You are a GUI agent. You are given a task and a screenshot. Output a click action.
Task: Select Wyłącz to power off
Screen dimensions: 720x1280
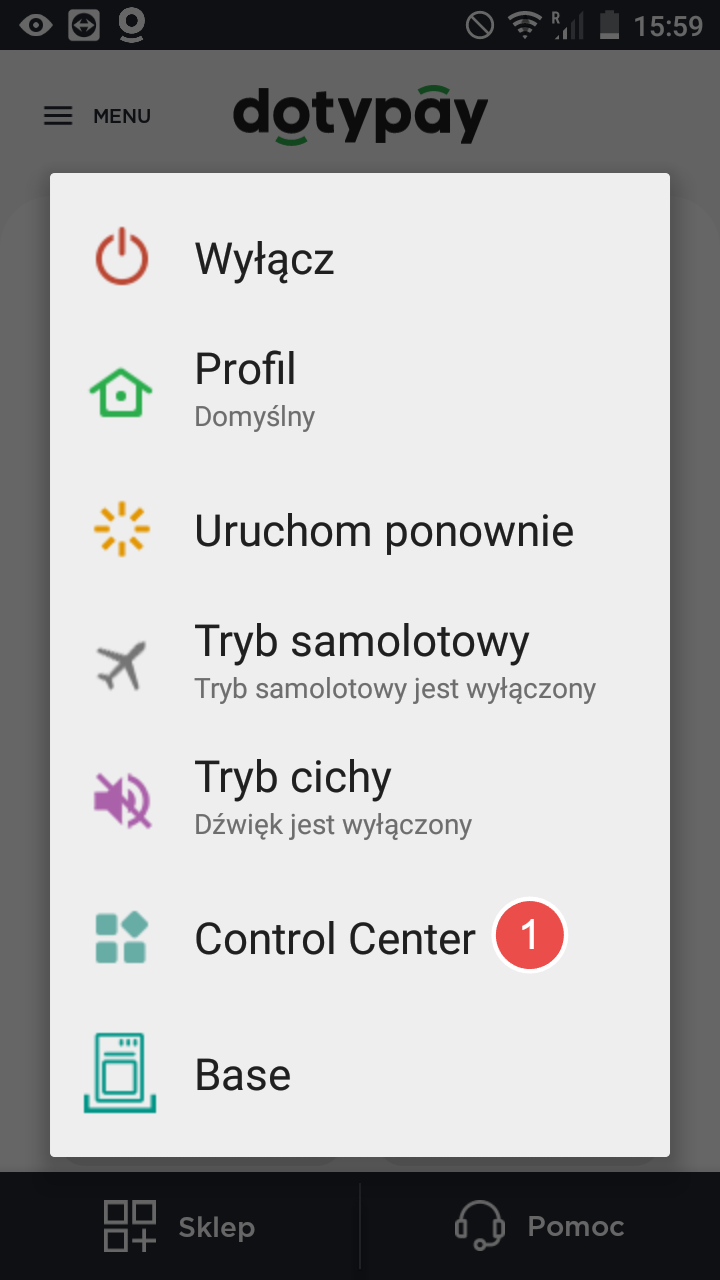click(x=264, y=259)
